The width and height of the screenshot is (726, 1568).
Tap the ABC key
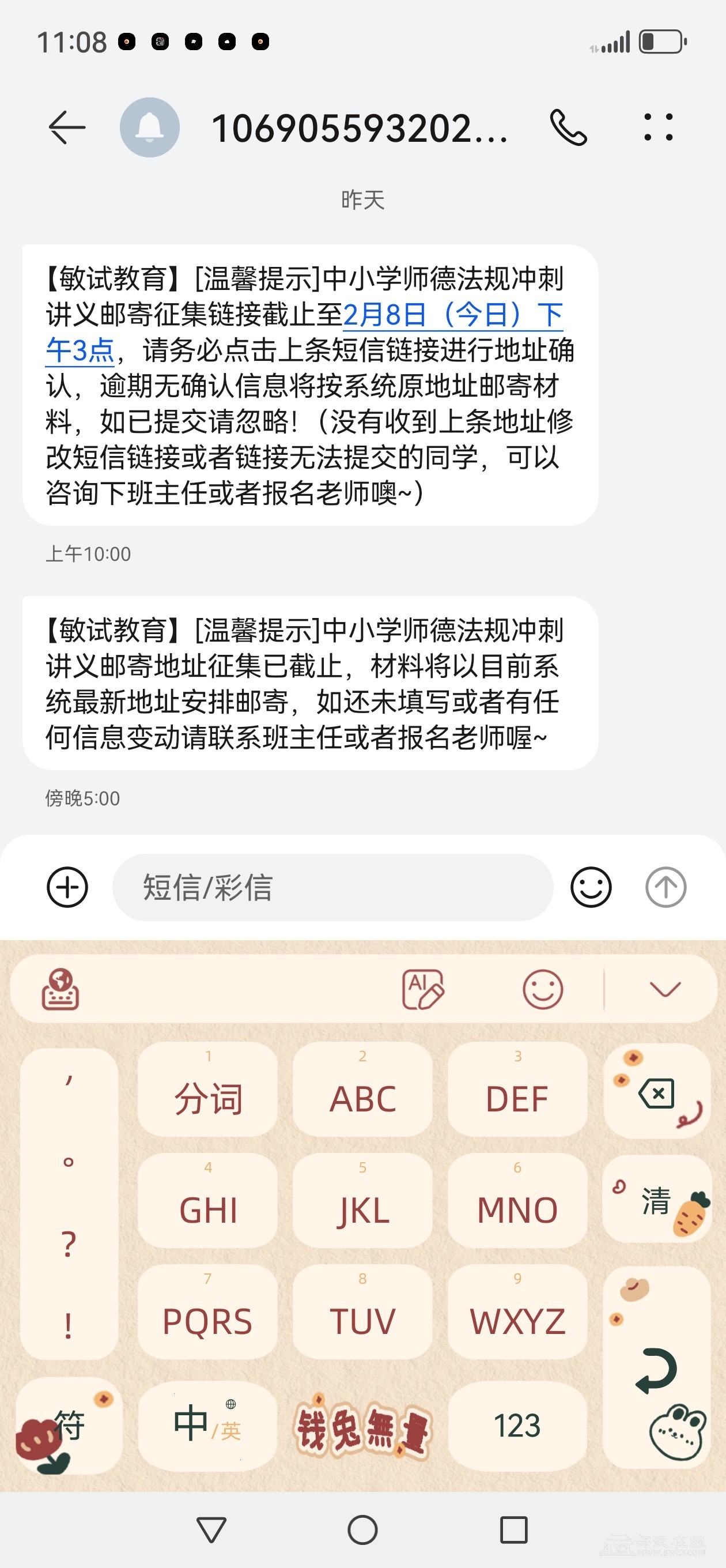(x=362, y=1090)
